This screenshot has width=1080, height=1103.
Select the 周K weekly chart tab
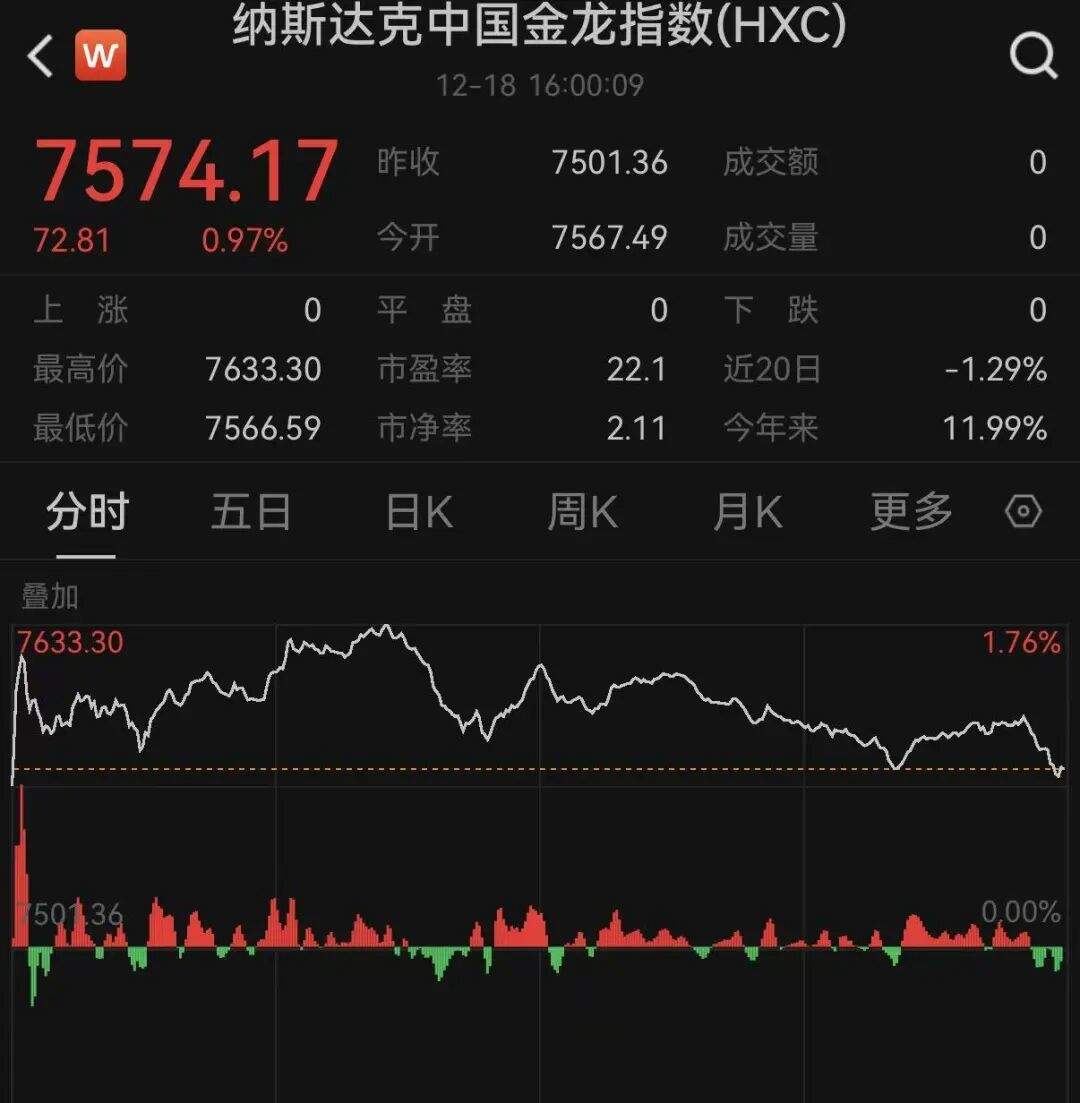tap(583, 511)
